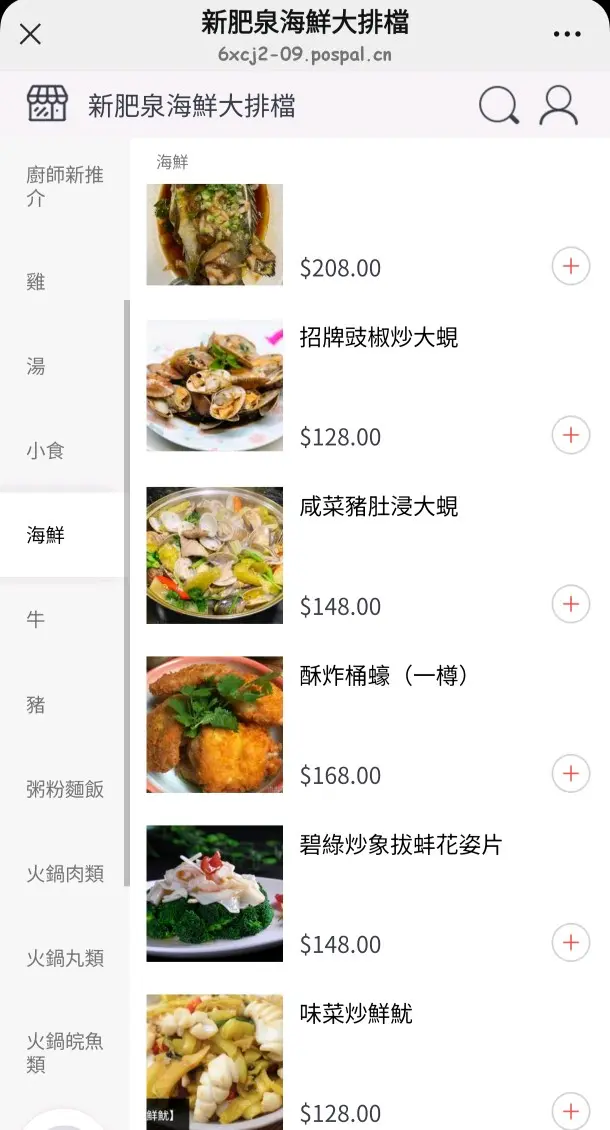610x1130 pixels.
Task: View the 火鍋肉類 category
Action: click(x=64, y=874)
